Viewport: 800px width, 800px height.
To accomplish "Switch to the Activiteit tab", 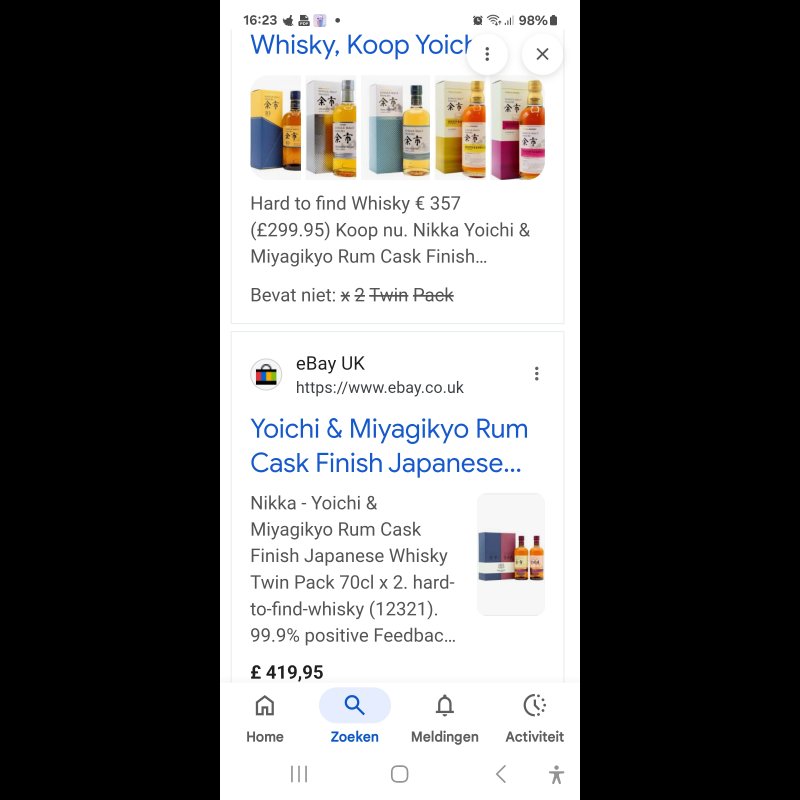I will point(534,718).
